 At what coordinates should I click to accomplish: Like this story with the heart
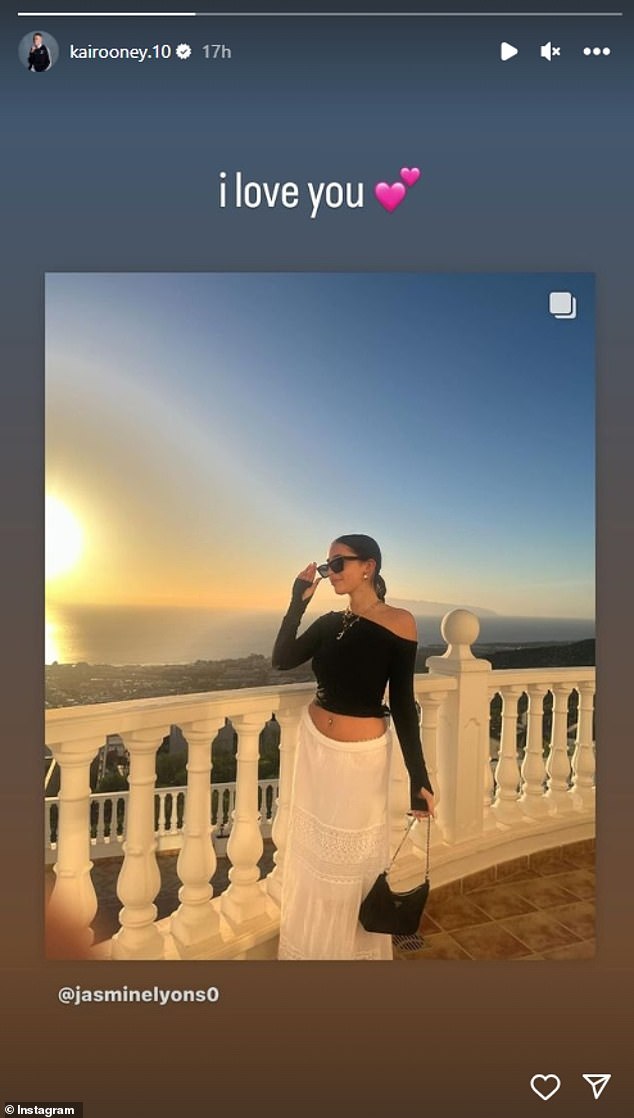click(545, 1086)
